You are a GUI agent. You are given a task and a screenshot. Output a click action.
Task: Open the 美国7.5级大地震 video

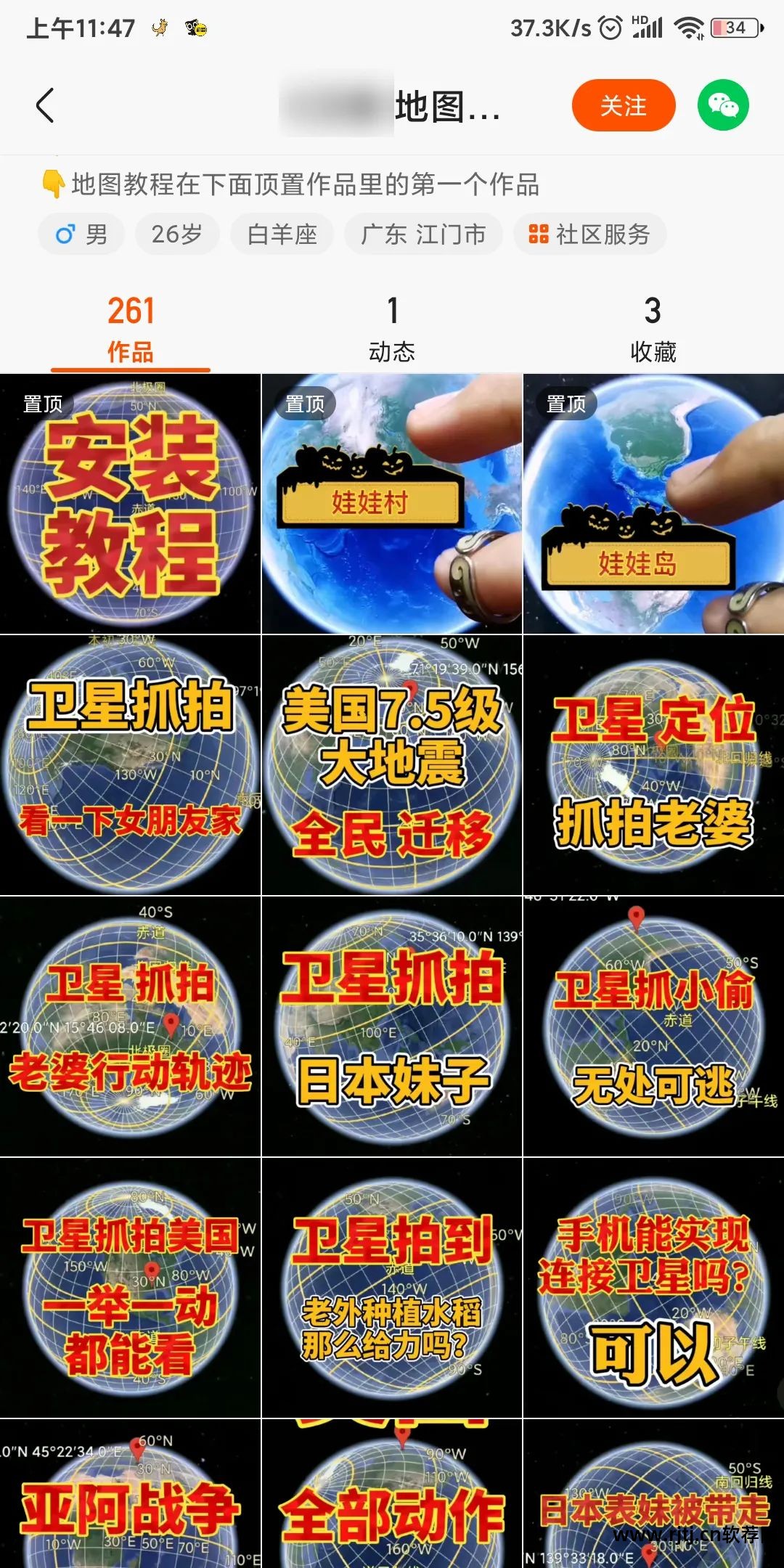(392, 765)
